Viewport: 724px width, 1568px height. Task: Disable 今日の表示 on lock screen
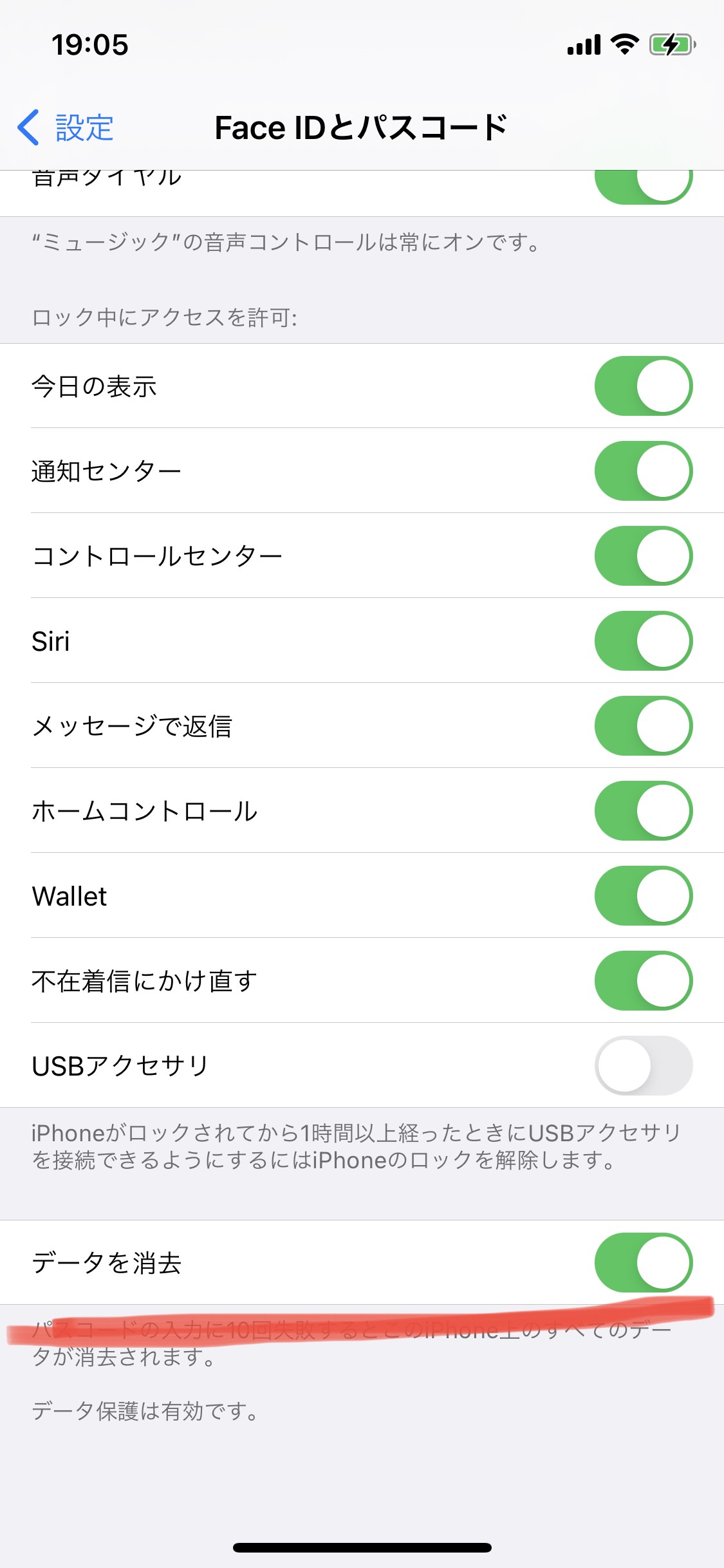point(643,386)
